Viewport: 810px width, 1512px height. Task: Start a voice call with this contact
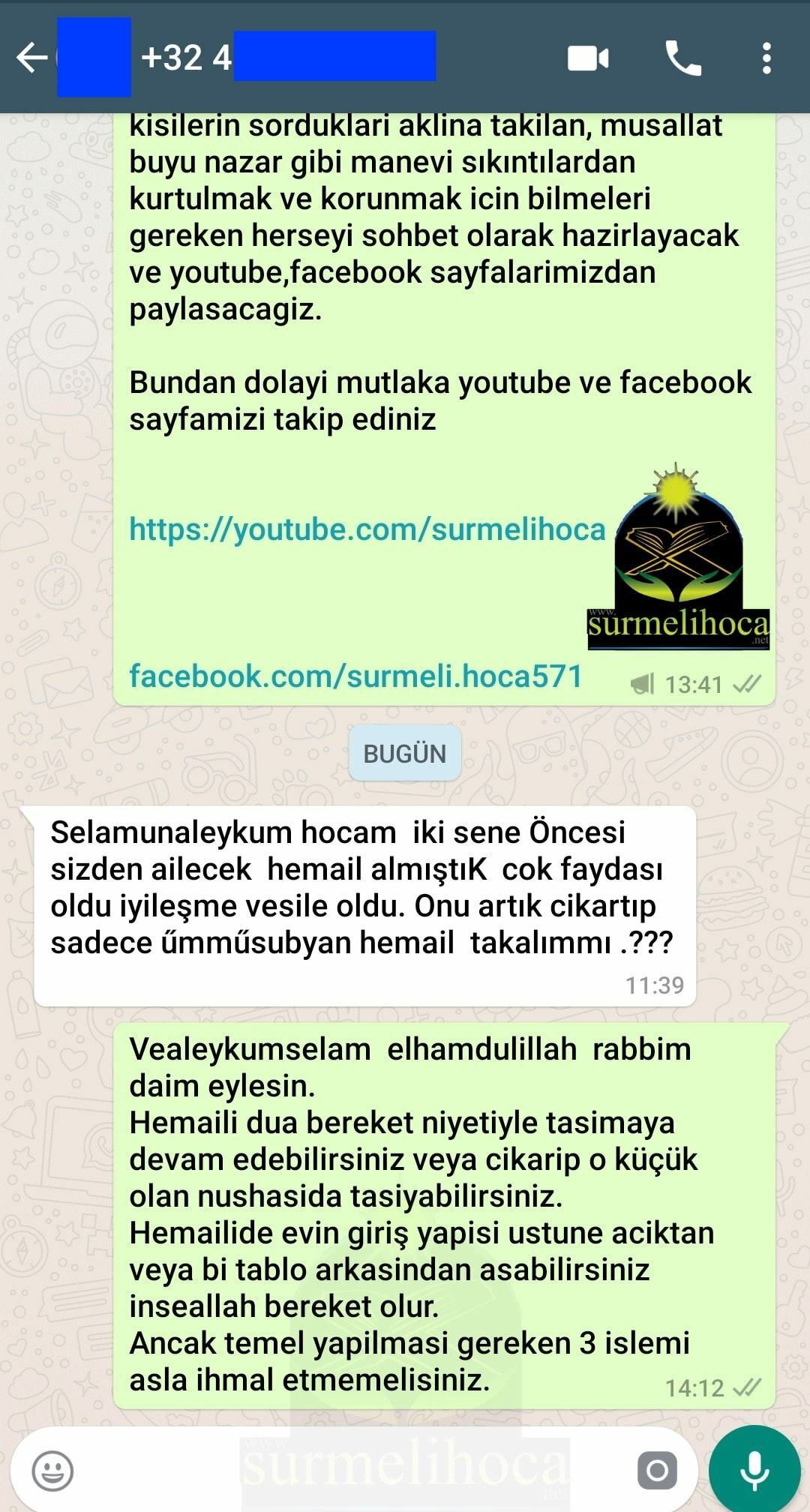[x=682, y=58]
